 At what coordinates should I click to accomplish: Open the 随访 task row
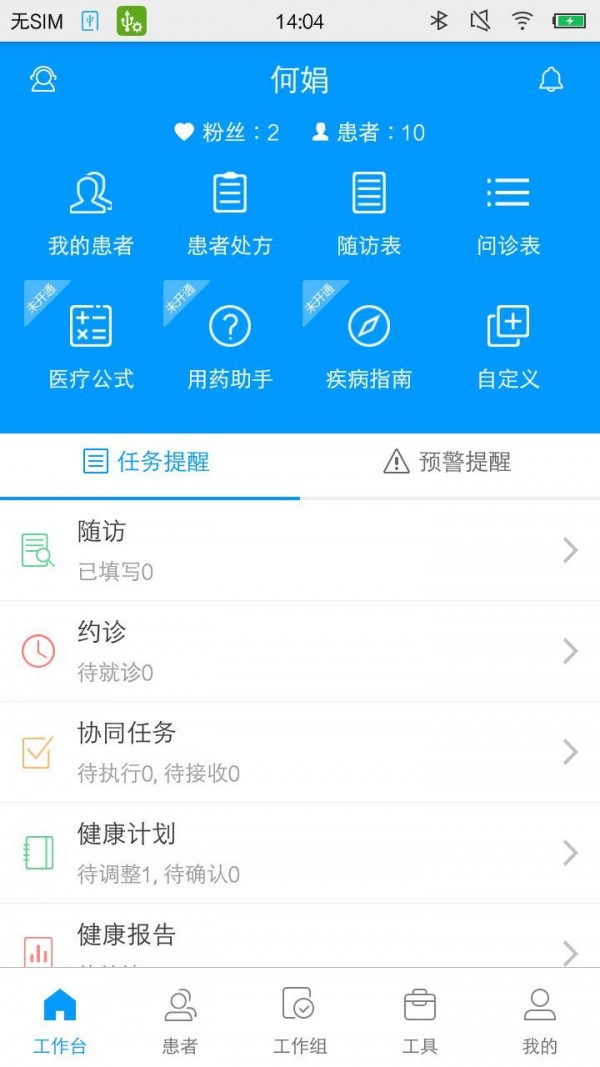[300, 550]
